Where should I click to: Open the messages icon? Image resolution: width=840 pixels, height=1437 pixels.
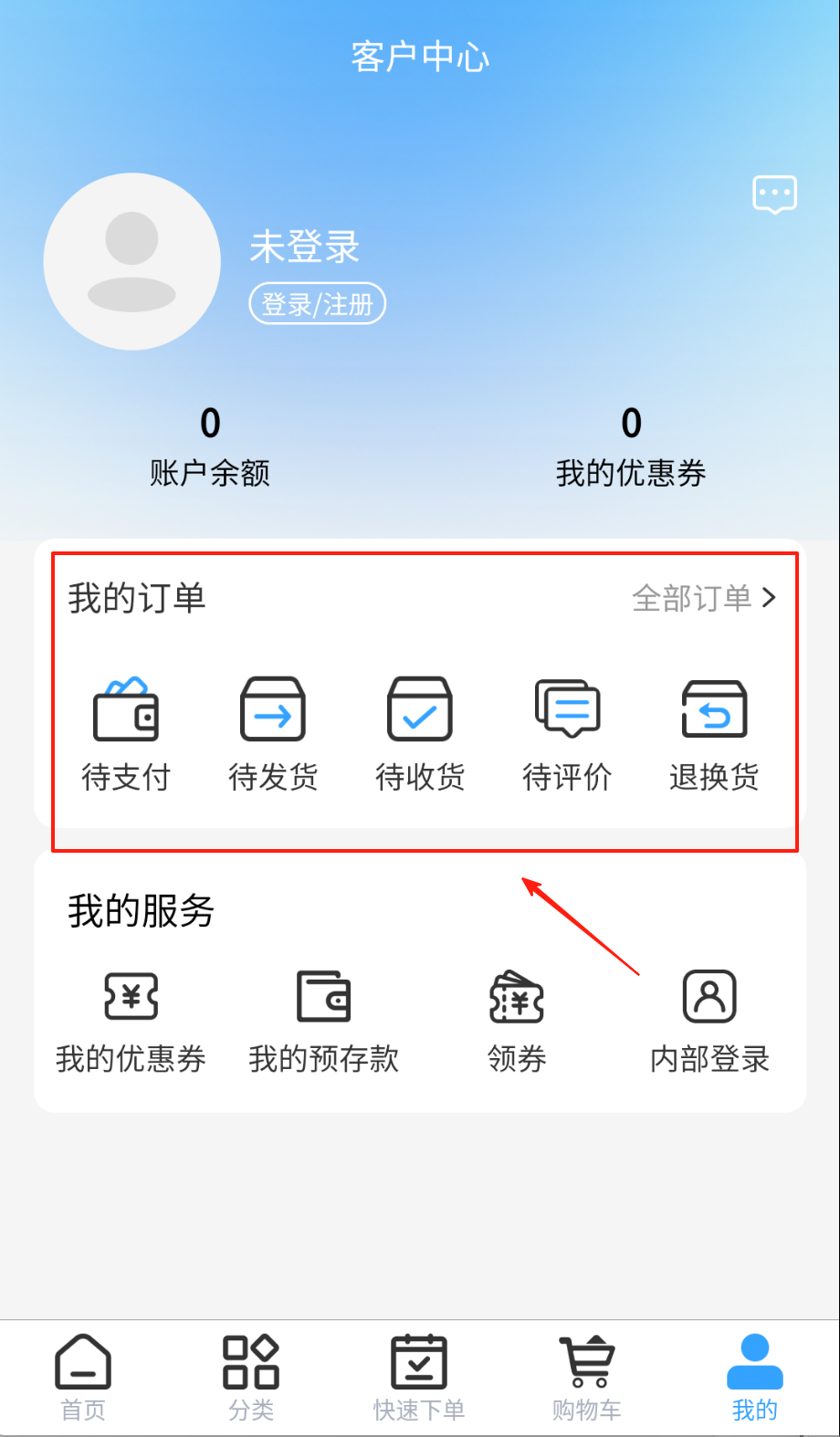pos(774,194)
